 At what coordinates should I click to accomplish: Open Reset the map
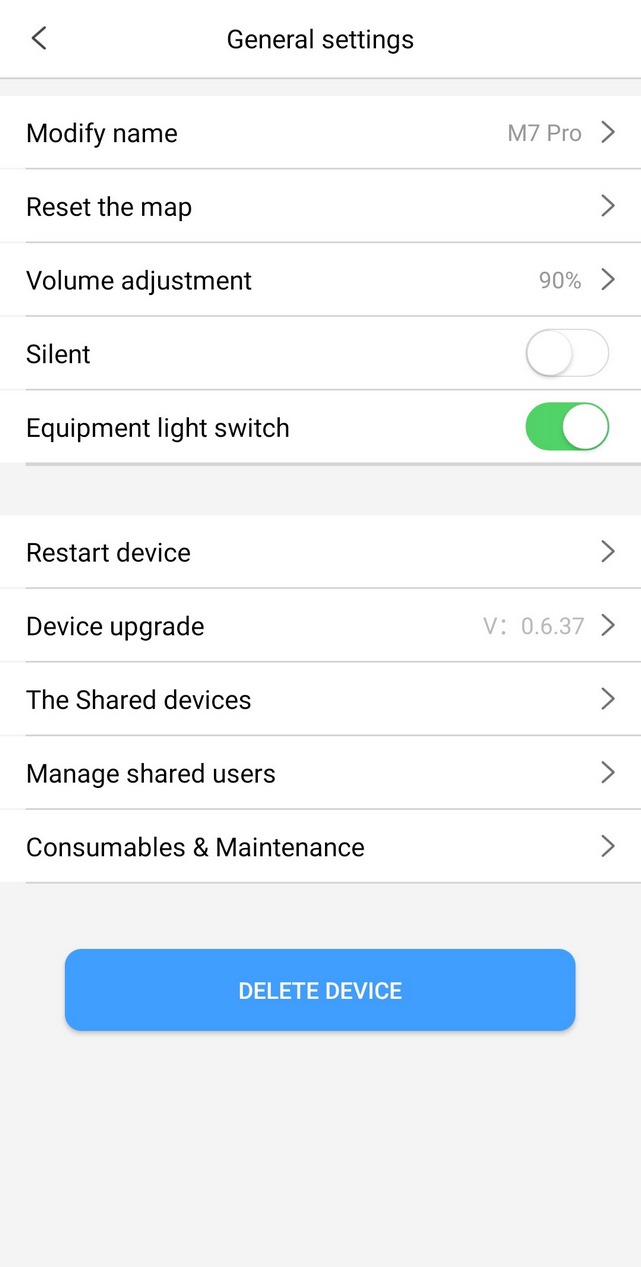[320, 206]
